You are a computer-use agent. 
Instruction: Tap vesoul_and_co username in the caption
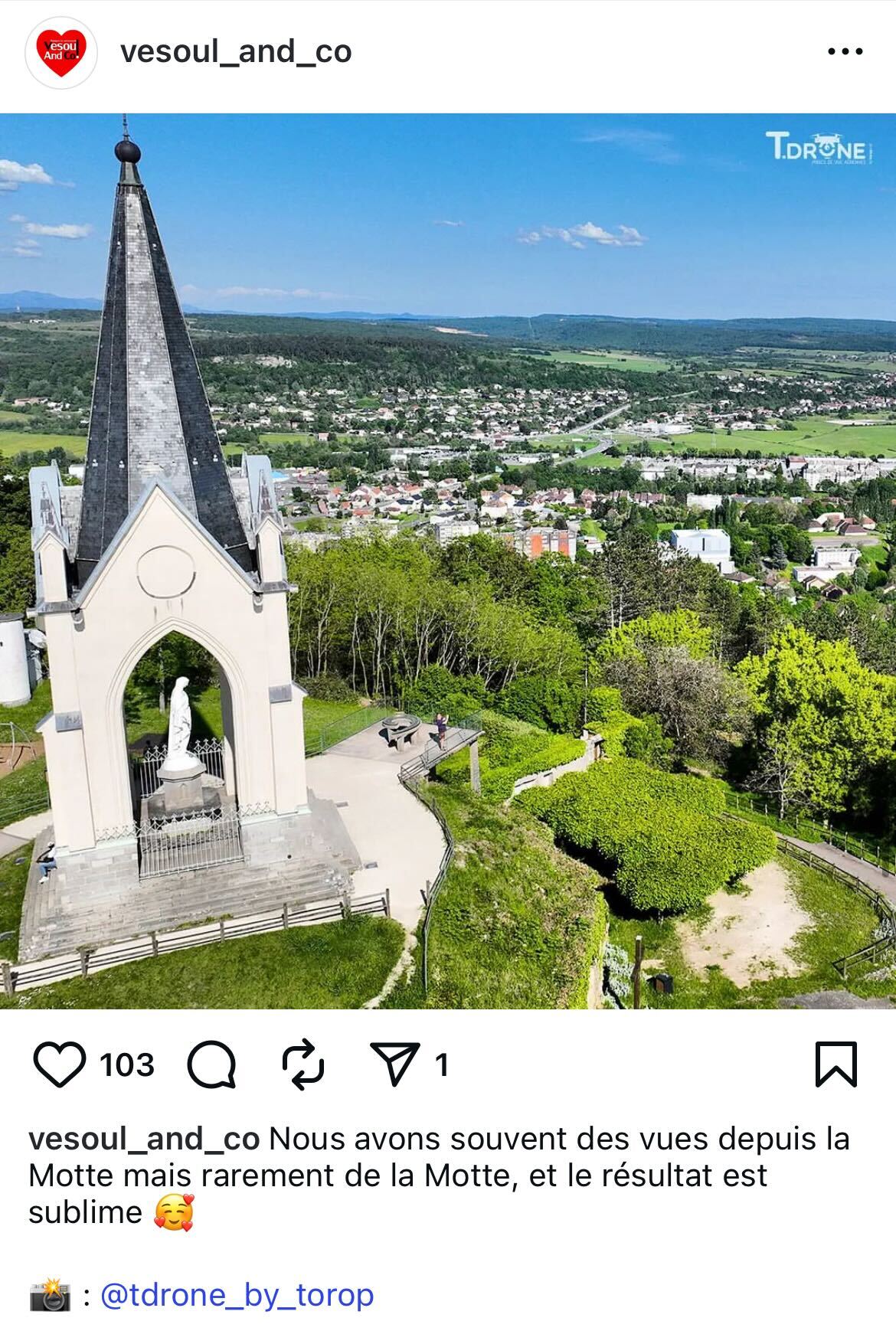tap(144, 1140)
